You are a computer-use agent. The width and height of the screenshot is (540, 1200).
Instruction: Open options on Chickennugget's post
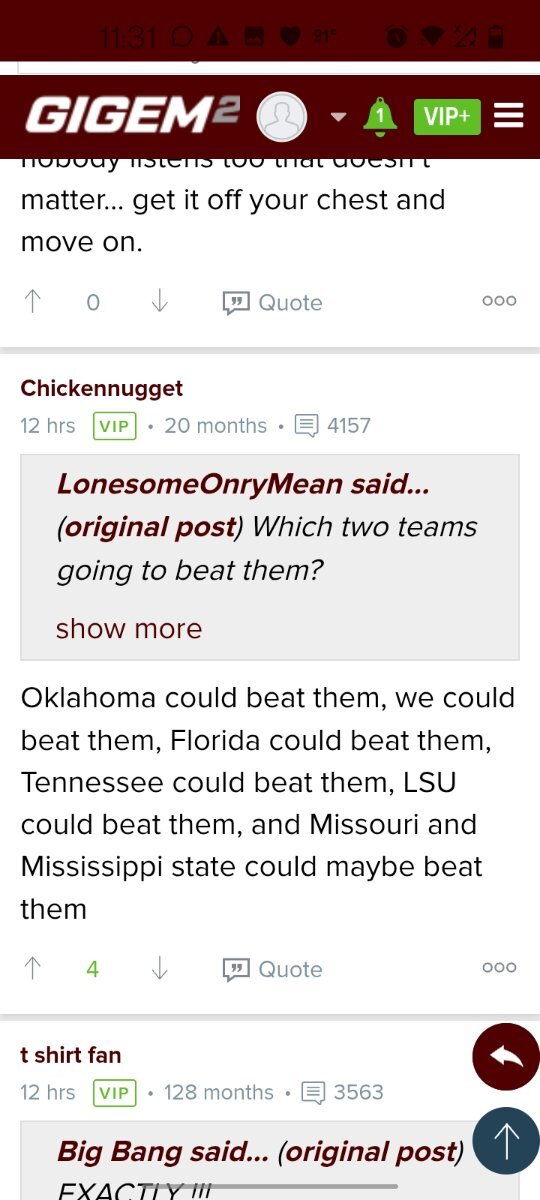[499, 967]
